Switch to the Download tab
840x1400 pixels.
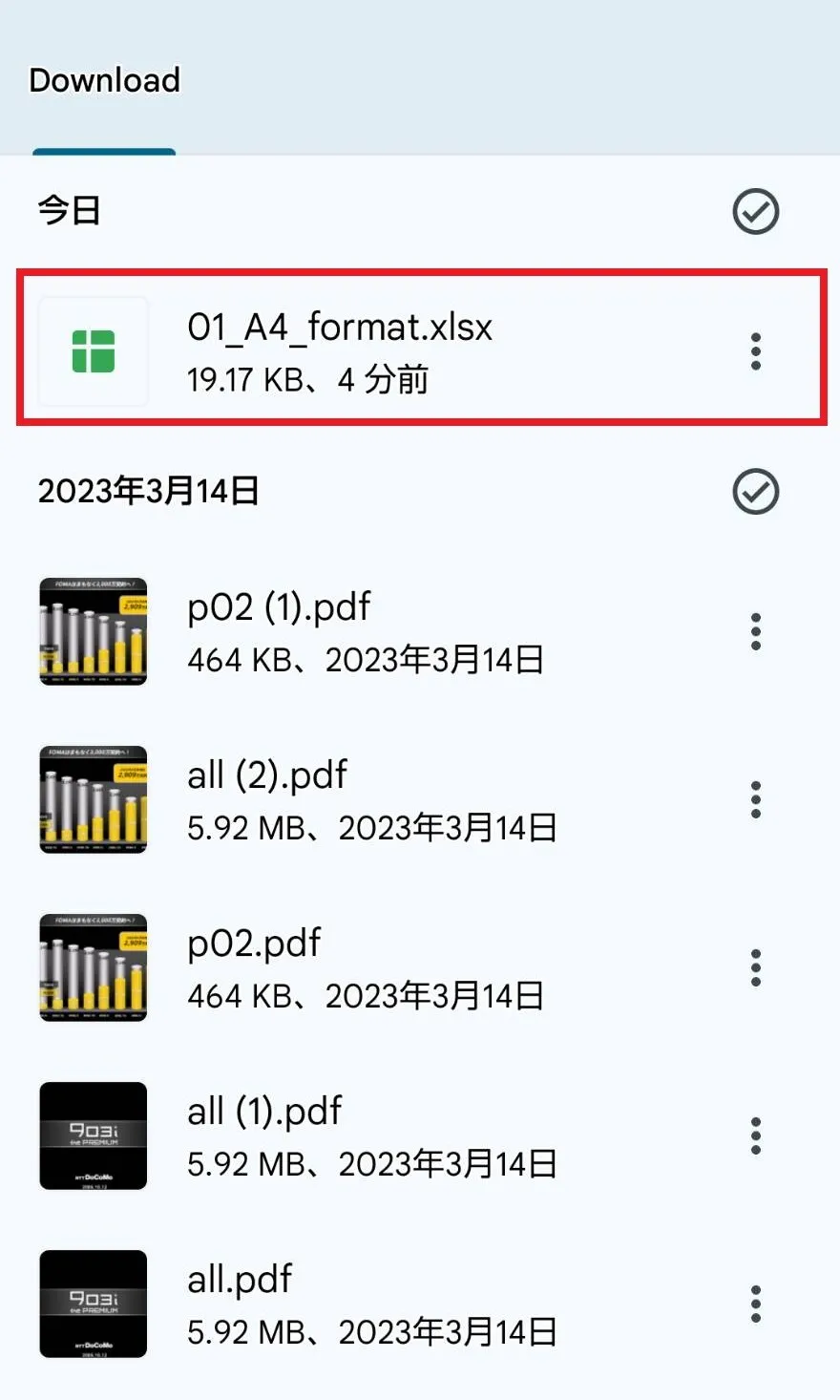(x=104, y=81)
